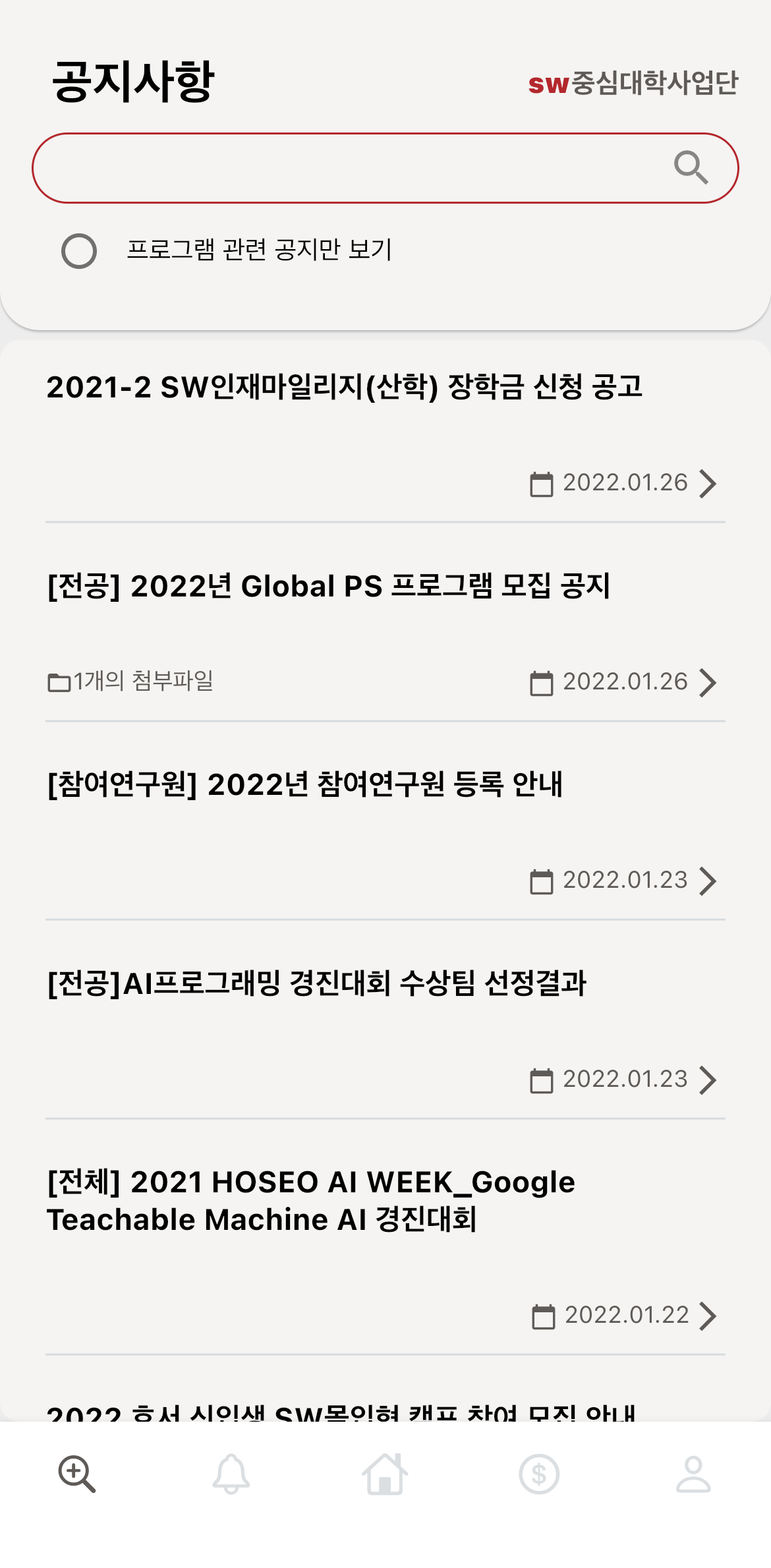Click the calendar icon next to 2022.01.26 date
Screen dimensions: 771x1568
point(542,483)
